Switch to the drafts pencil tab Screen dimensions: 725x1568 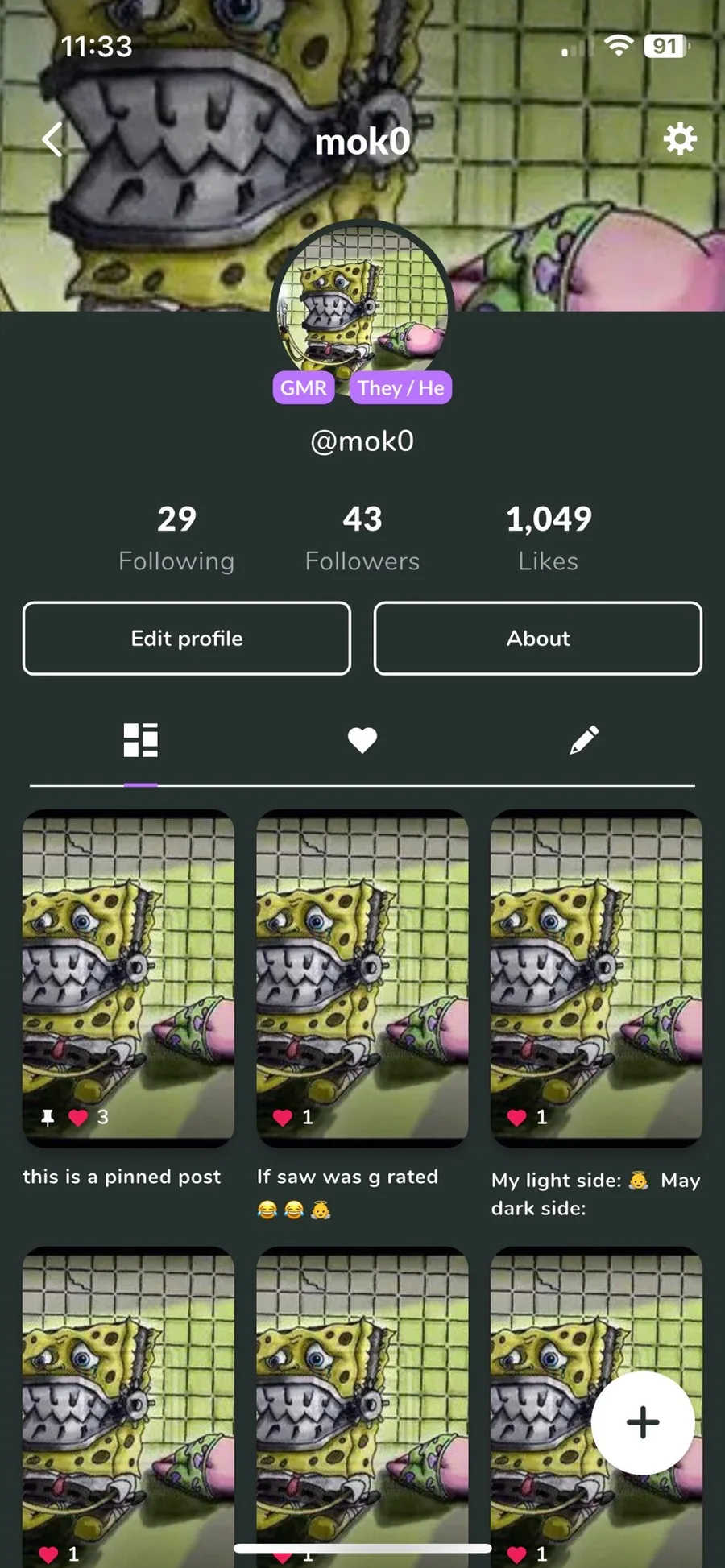pos(584,740)
